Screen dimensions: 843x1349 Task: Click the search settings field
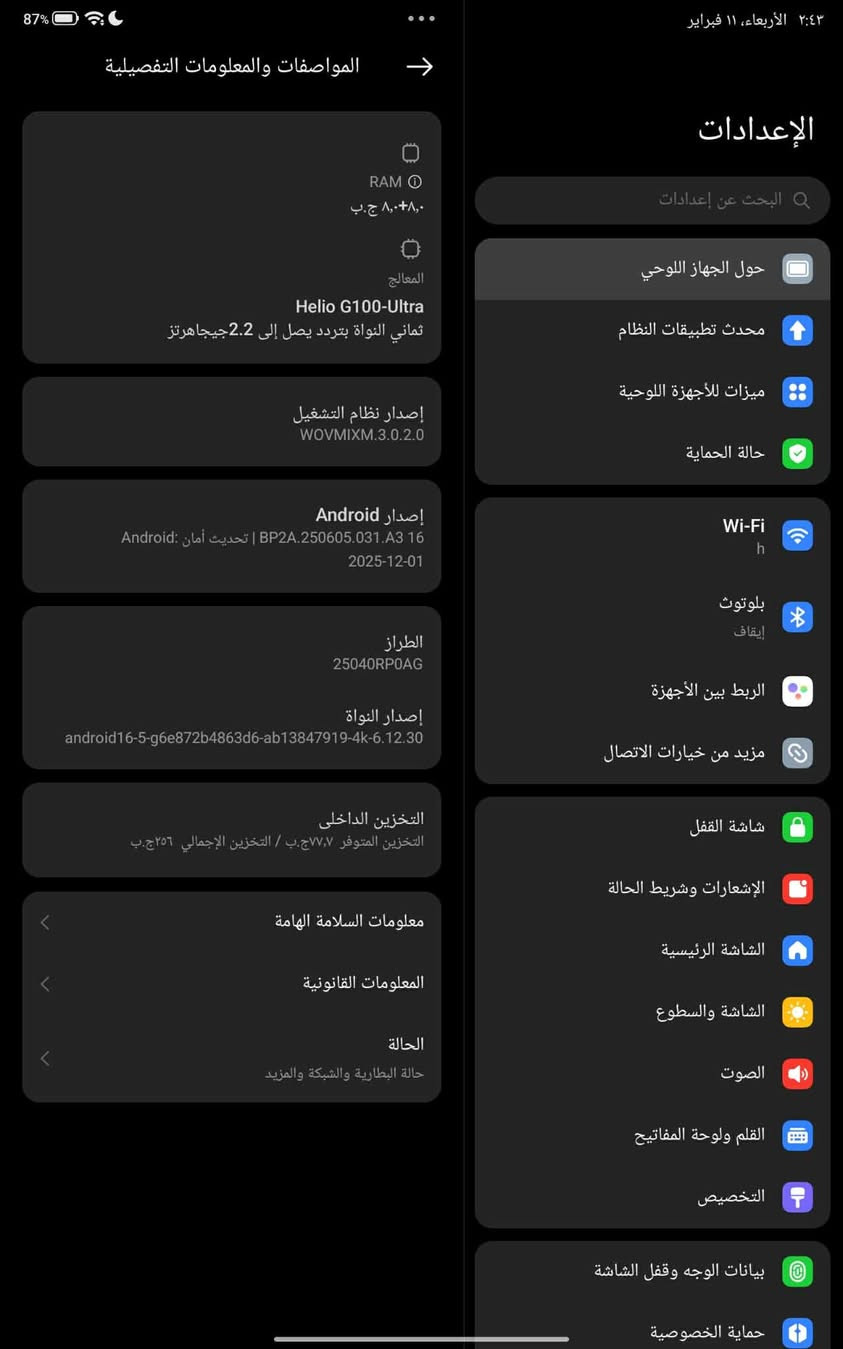(651, 200)
